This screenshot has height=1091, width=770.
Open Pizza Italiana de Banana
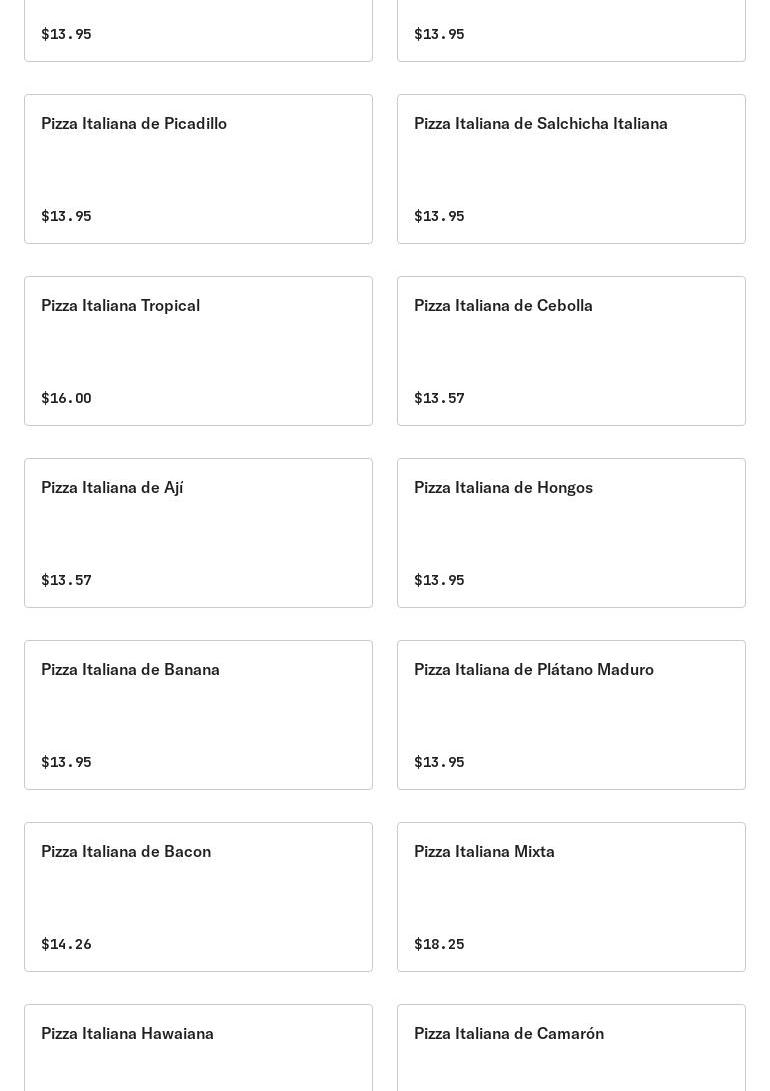(x=198, y=715)
